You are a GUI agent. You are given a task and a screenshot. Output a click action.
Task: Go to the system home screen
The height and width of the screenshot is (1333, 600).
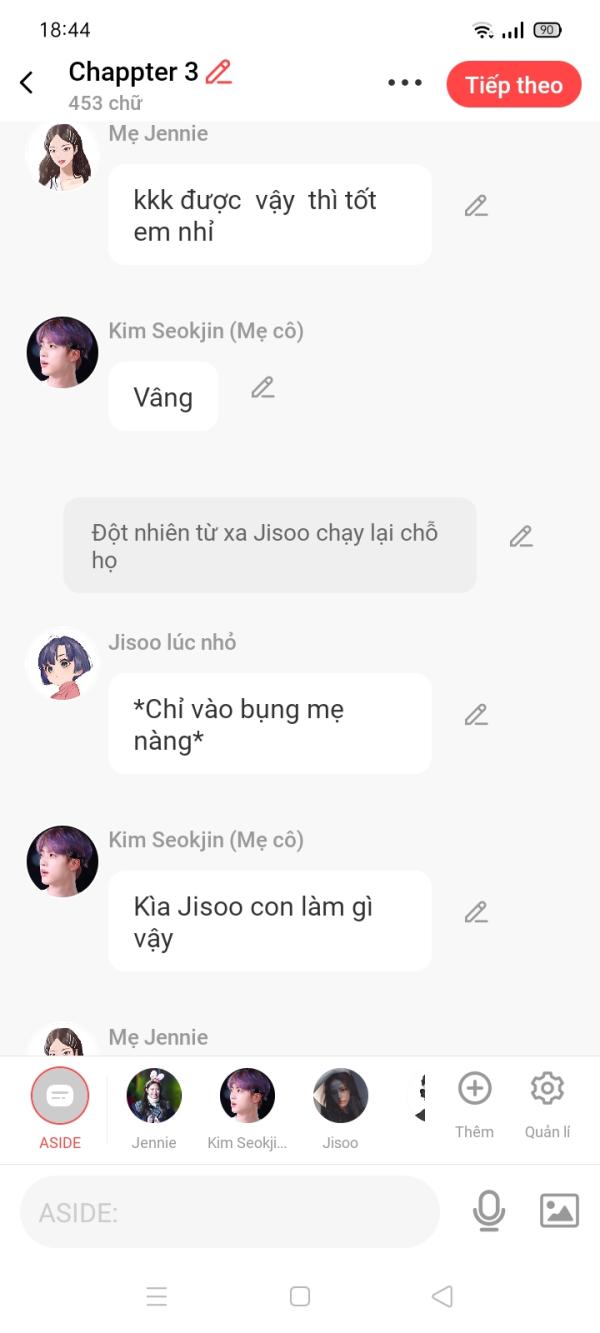click(x=299, y=1296)
